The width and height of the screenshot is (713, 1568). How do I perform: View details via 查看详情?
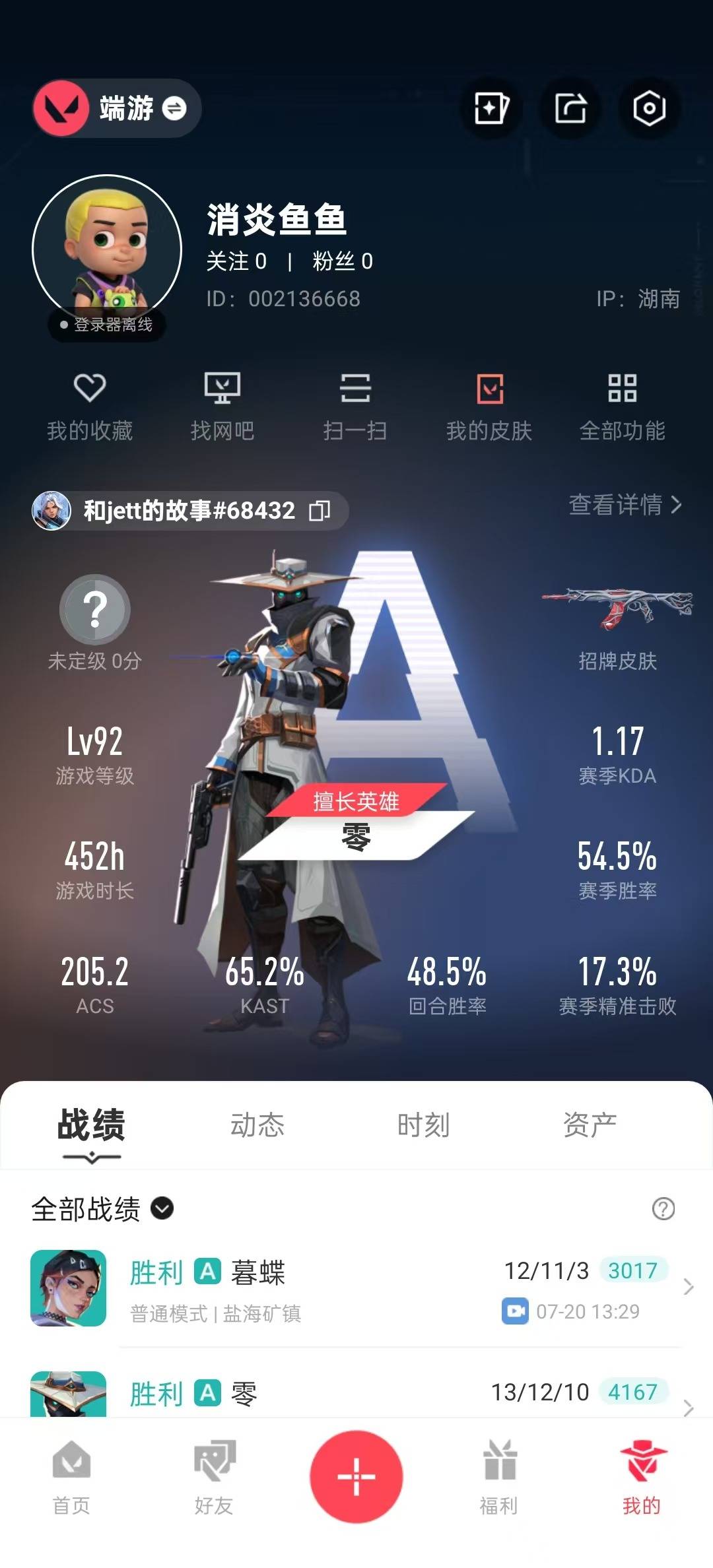coord(625,505)
